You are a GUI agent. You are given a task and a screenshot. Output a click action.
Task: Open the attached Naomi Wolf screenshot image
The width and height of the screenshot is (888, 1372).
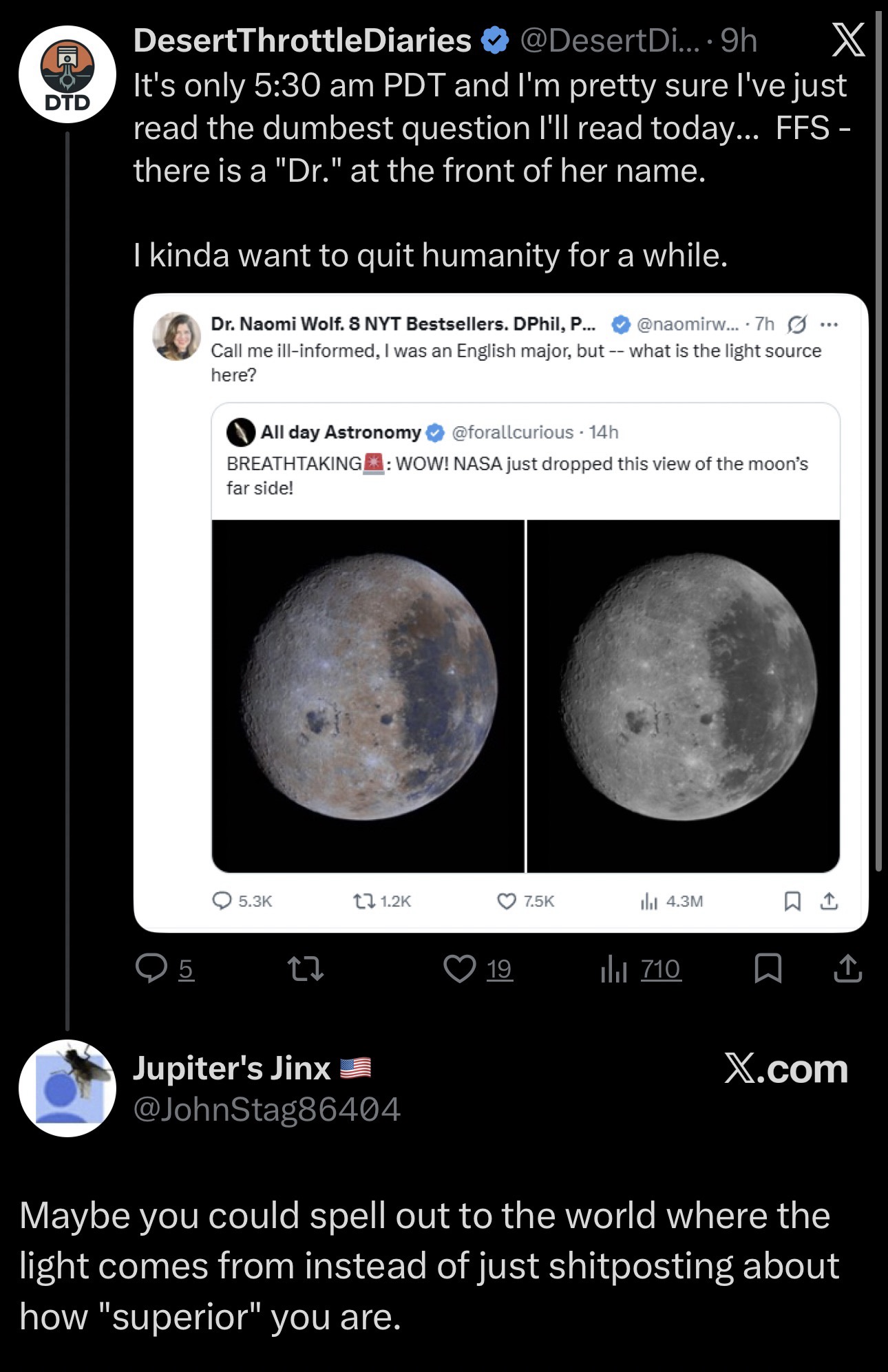tap(500, 613)
